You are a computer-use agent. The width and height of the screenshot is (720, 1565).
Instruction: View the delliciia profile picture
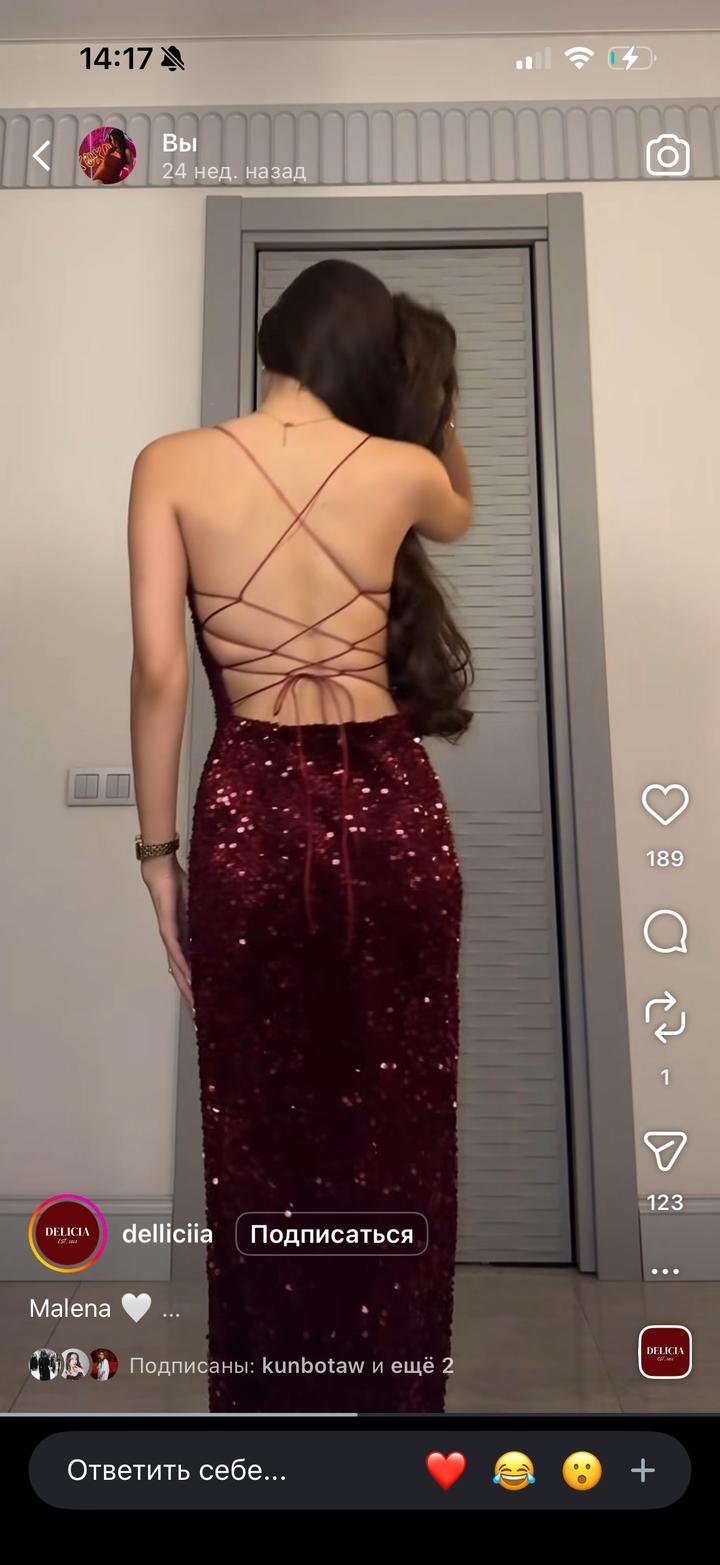[67, 1233]
